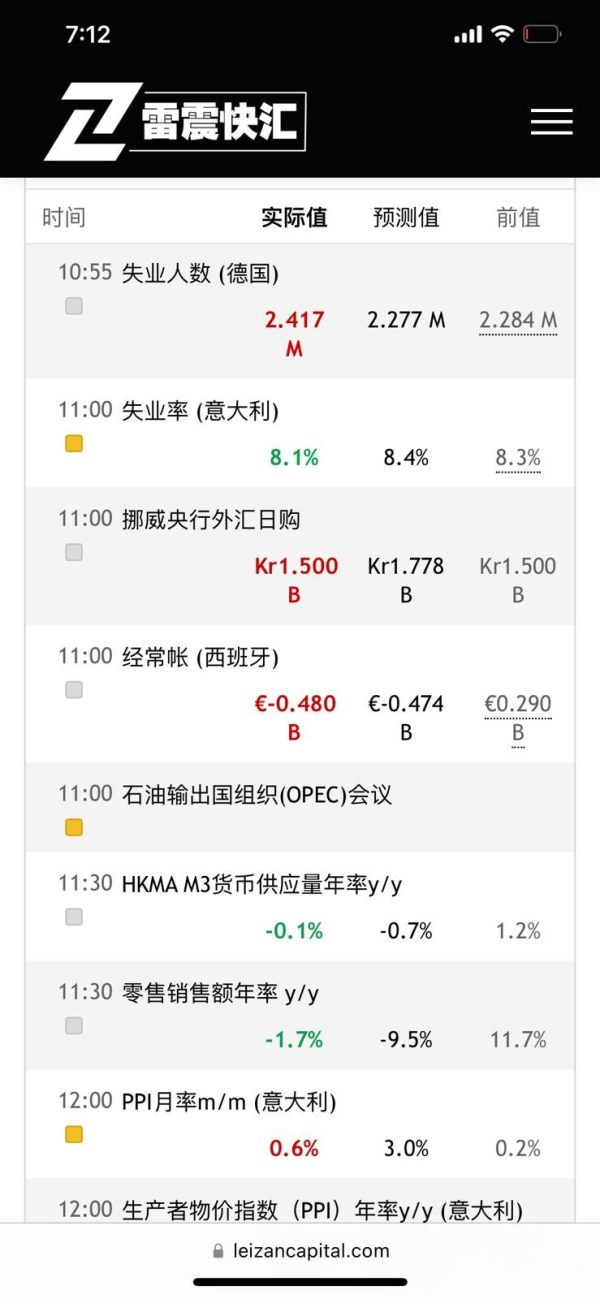Toggle the checkbox for PPI月率m/m (意大利)
This screenshot has width=600, height=1299.
tap(74, 1135)
